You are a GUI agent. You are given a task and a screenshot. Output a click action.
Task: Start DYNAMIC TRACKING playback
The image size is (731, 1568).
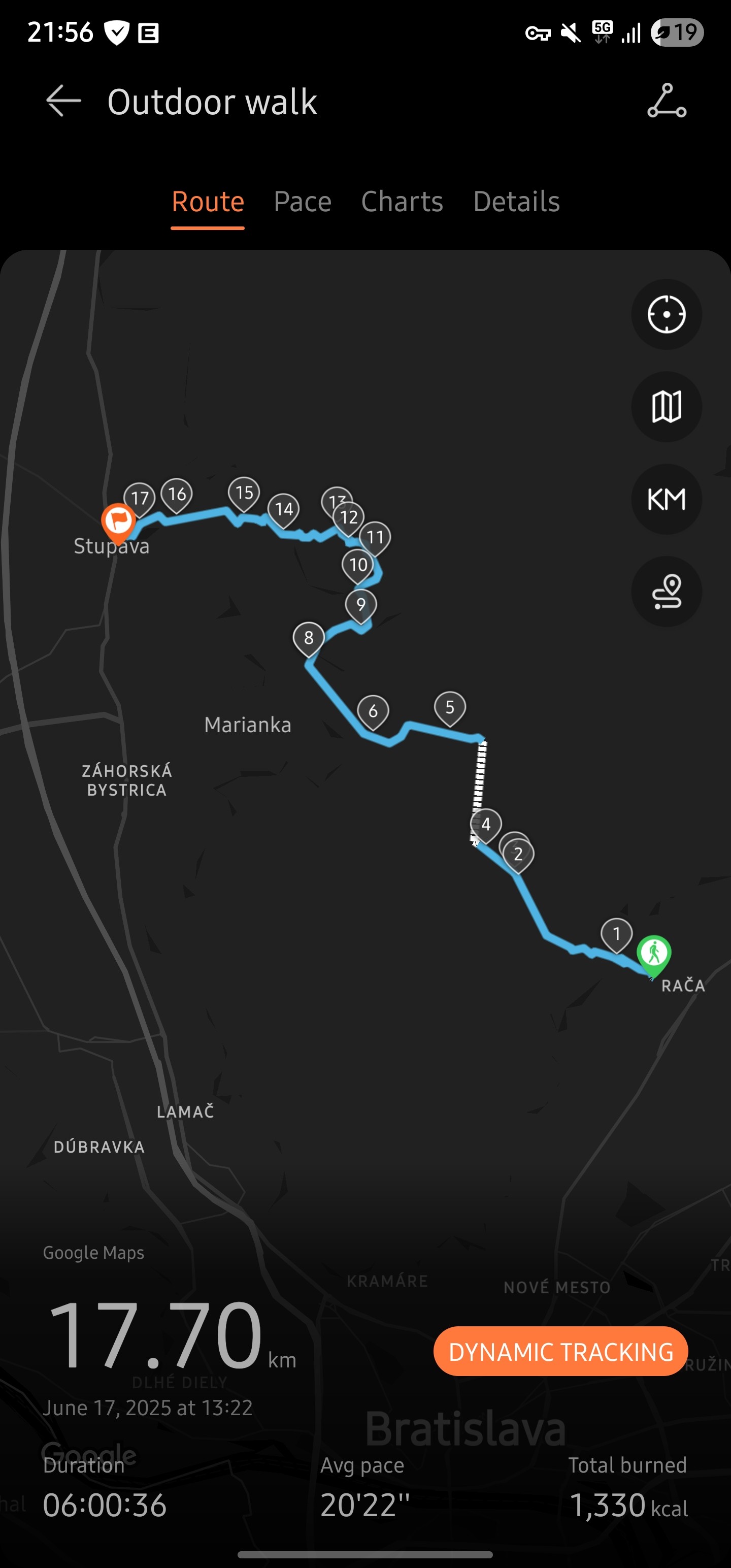coord(560,1351)
